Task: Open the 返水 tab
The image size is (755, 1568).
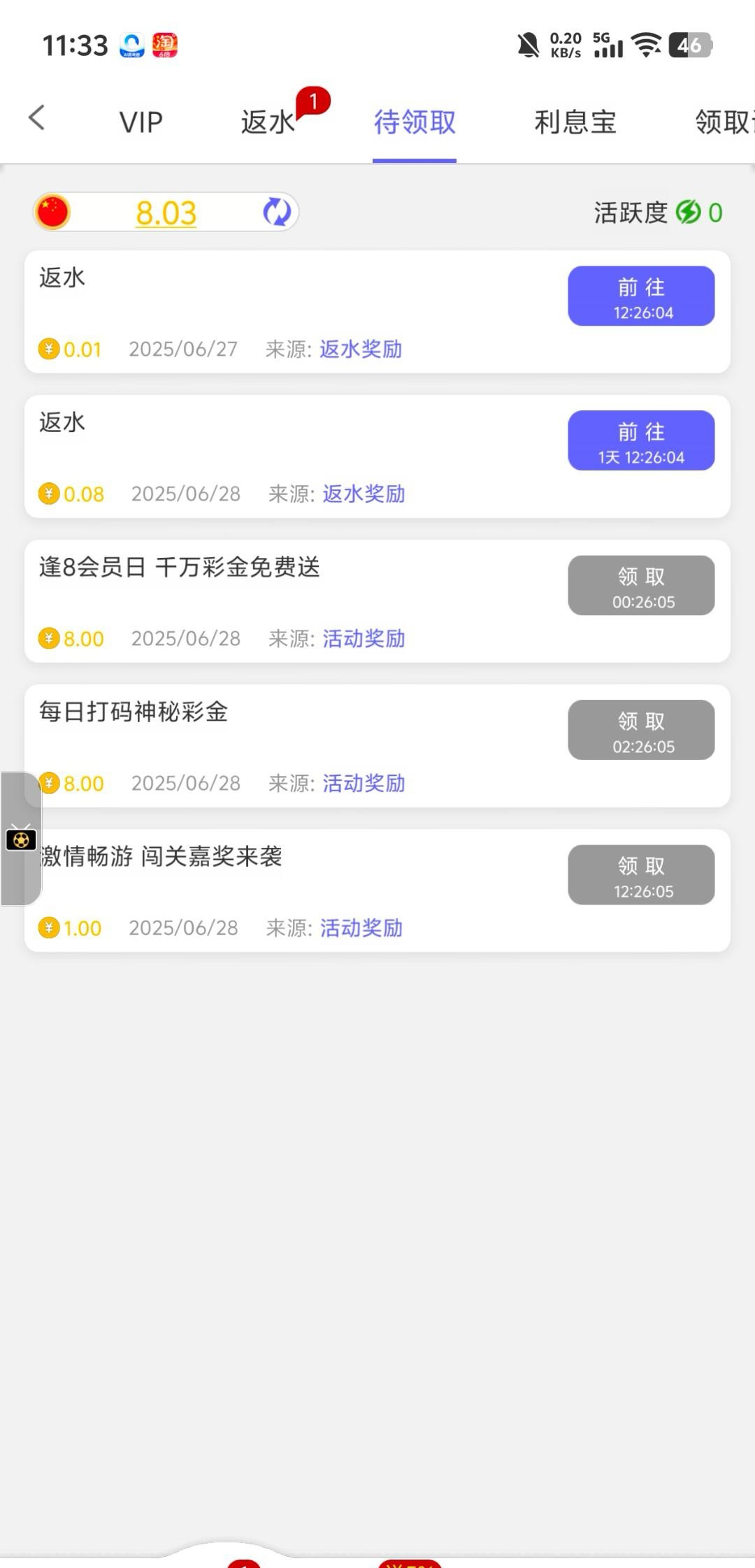Action: point(268,122)
